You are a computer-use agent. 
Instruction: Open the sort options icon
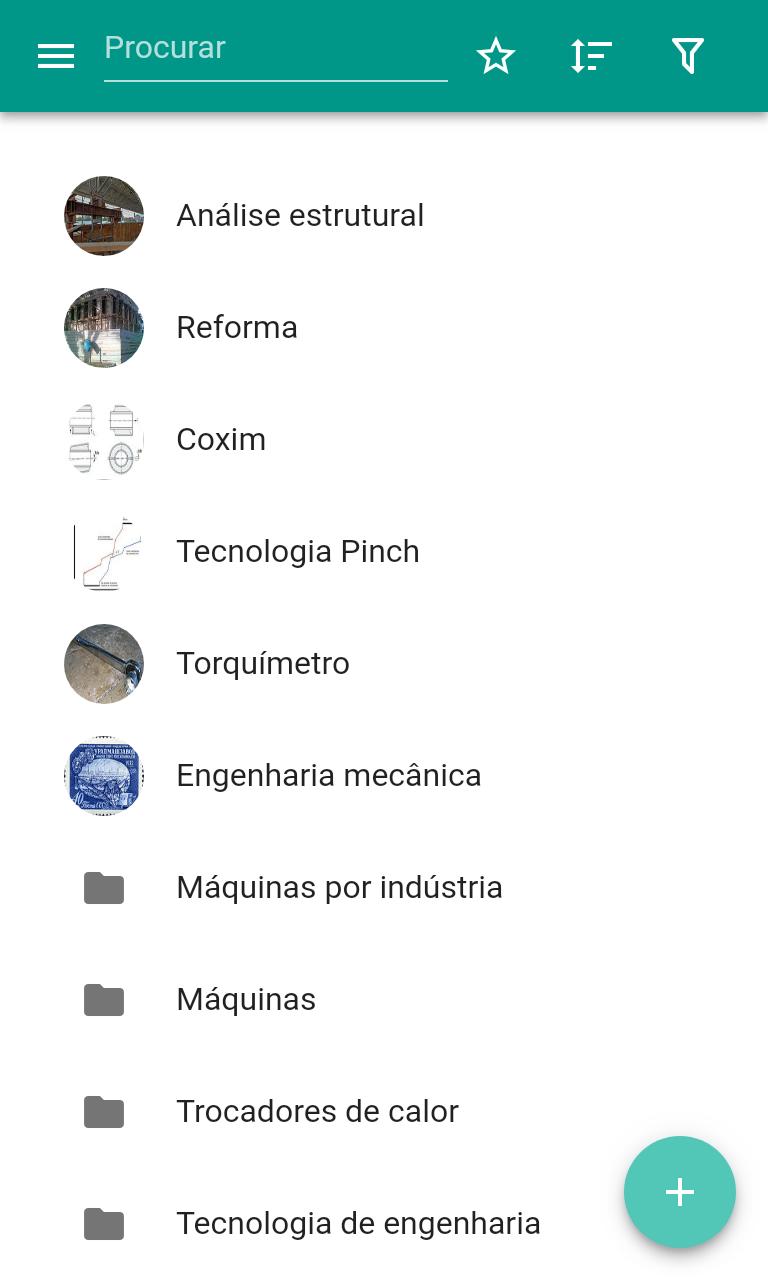coord(591,56)
